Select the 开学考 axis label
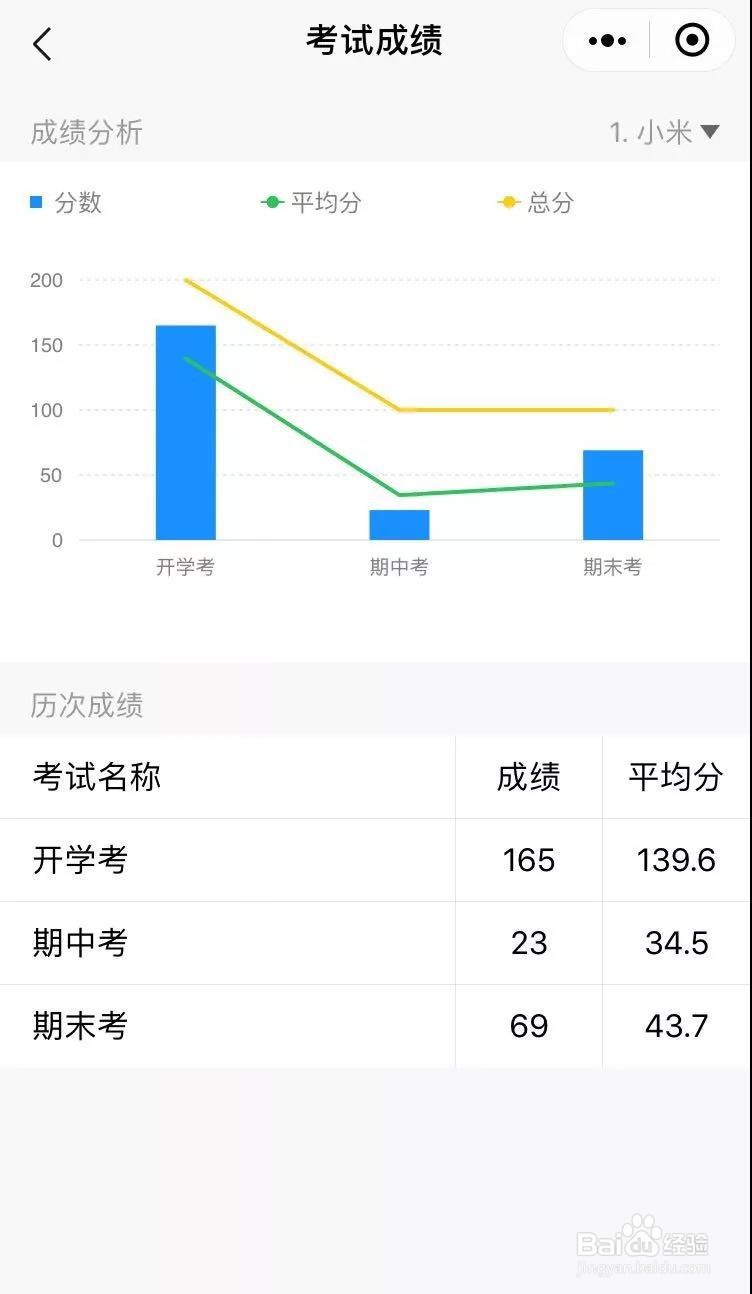This screenshot has height=1294, width=752. click(186, 566)
